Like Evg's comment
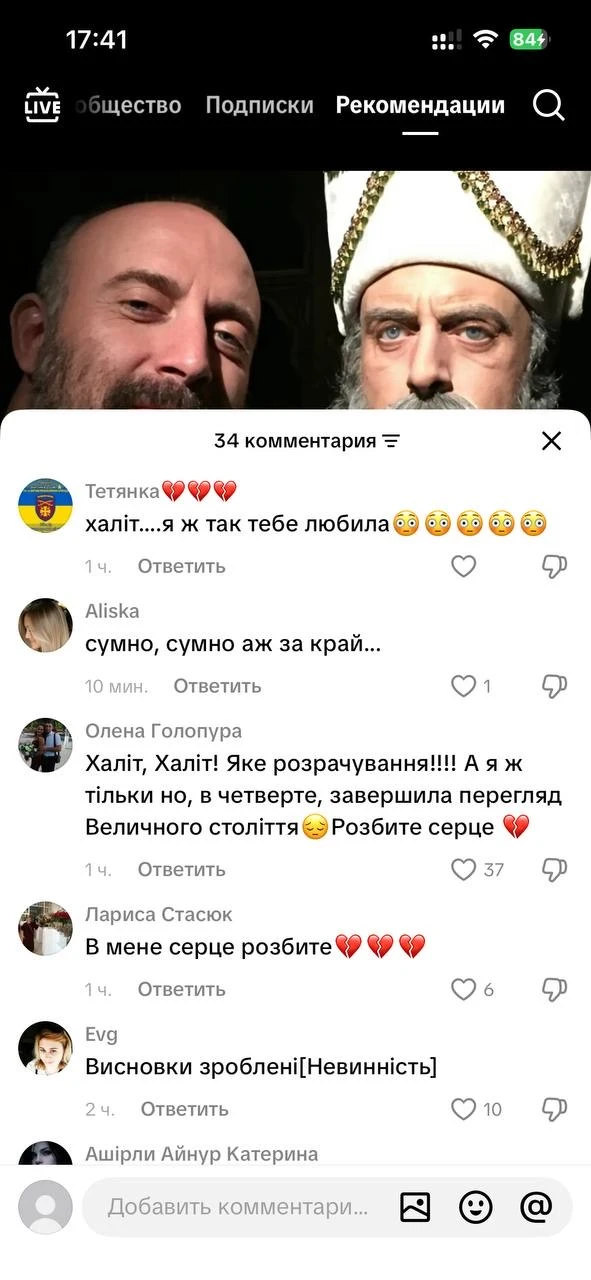The image size is (591, 1280). pyautogui.click(x=464, y=1109)
